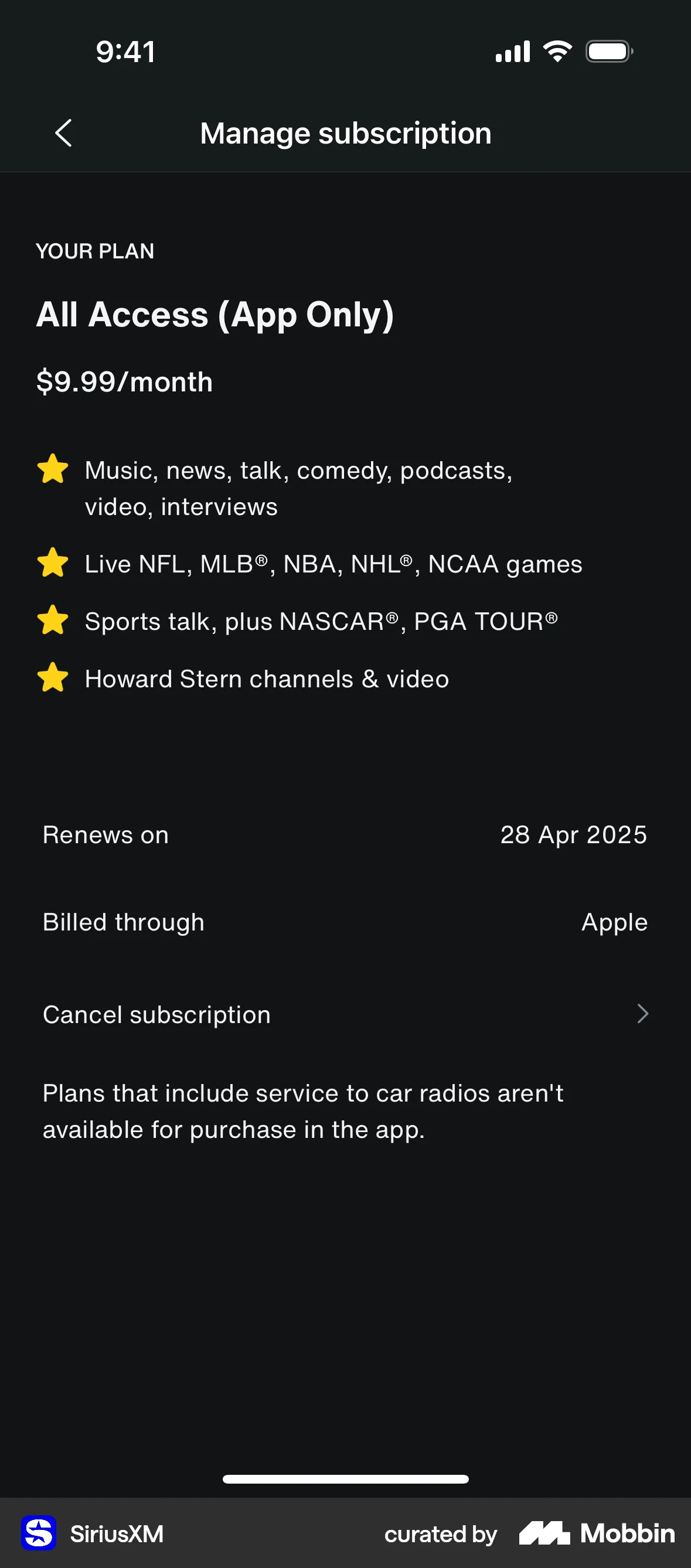
Task: Tap the star beside Music and podcasts benefit
Action: 53,469
